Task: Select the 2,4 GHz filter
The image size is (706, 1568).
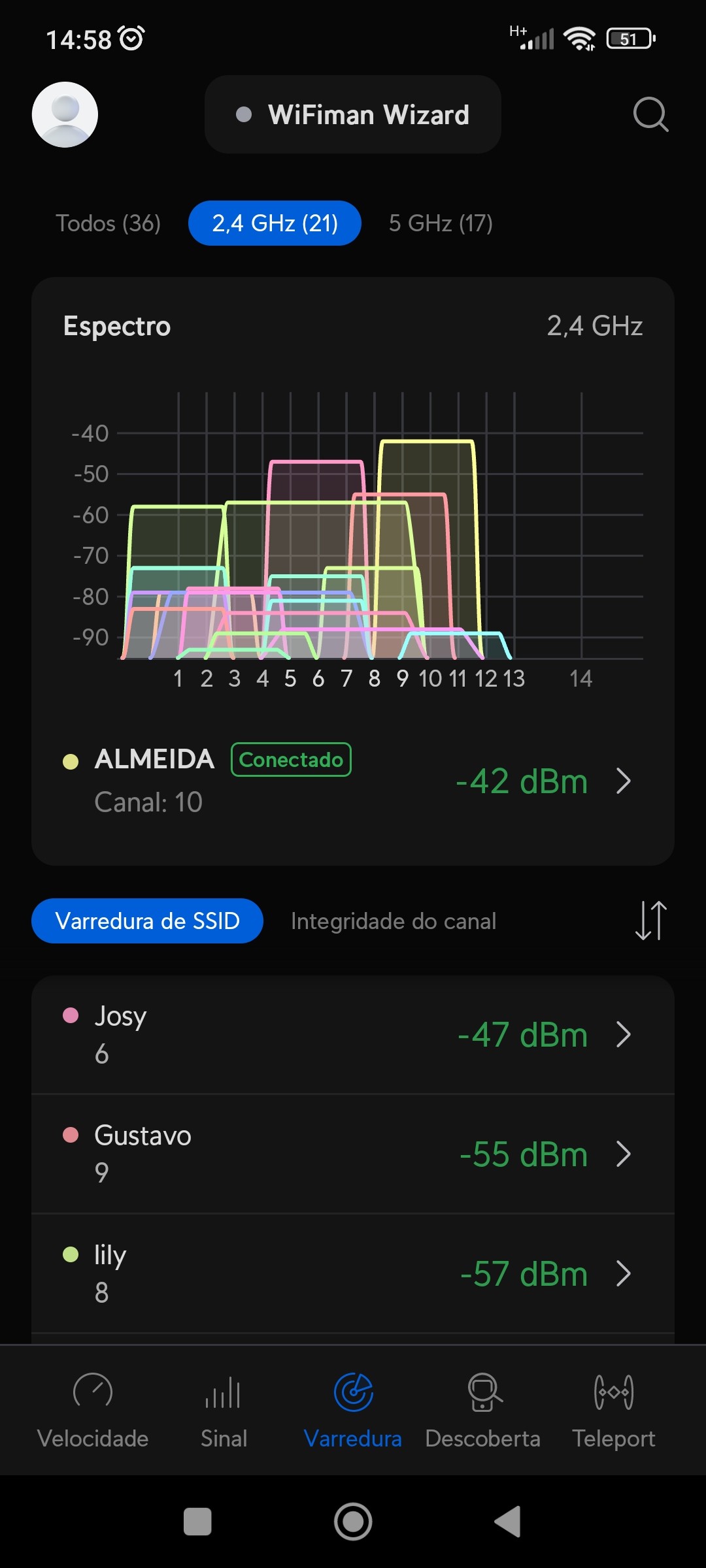Action: 275,223
